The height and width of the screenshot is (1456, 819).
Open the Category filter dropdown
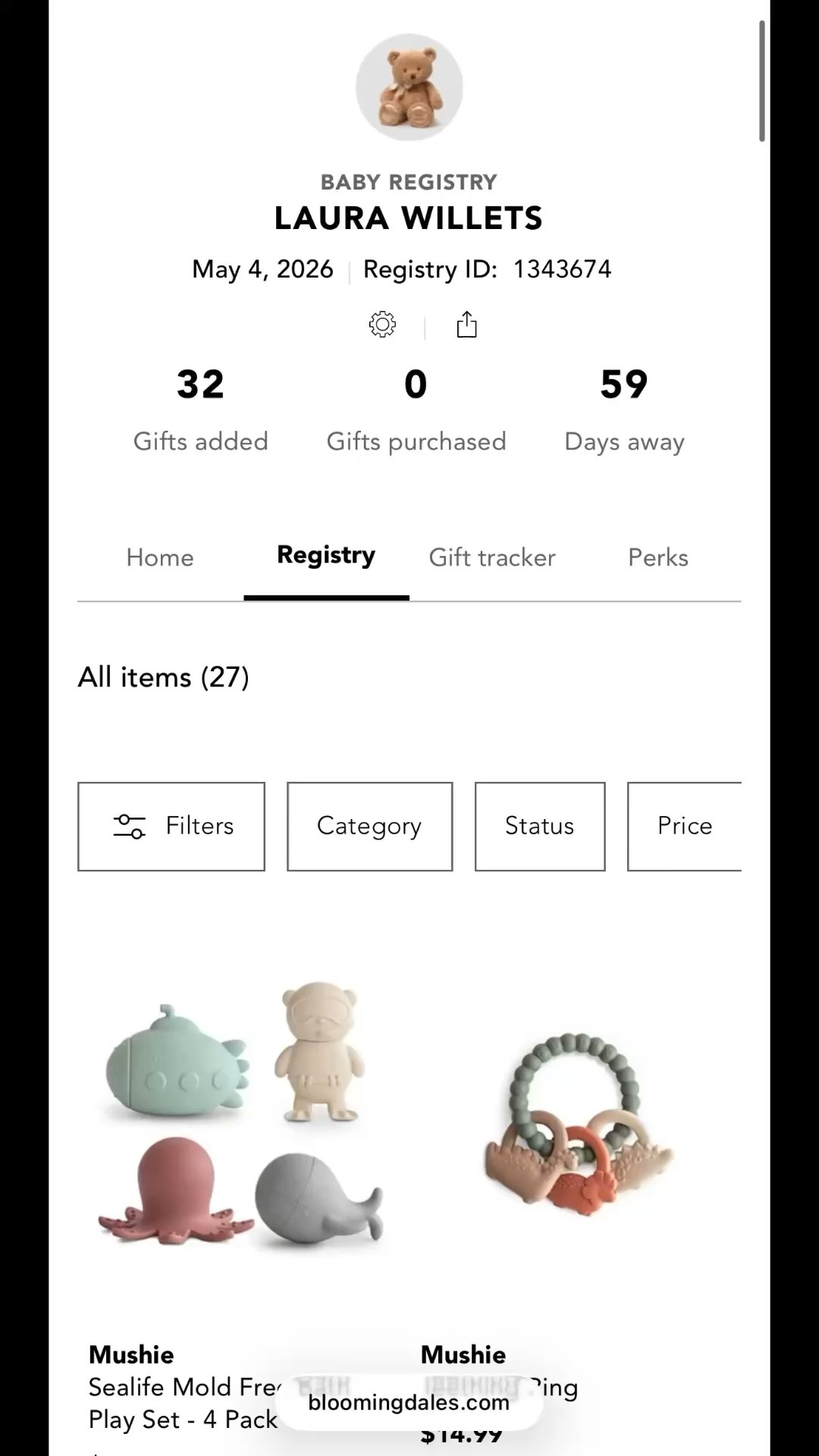(x=369, y=826)
